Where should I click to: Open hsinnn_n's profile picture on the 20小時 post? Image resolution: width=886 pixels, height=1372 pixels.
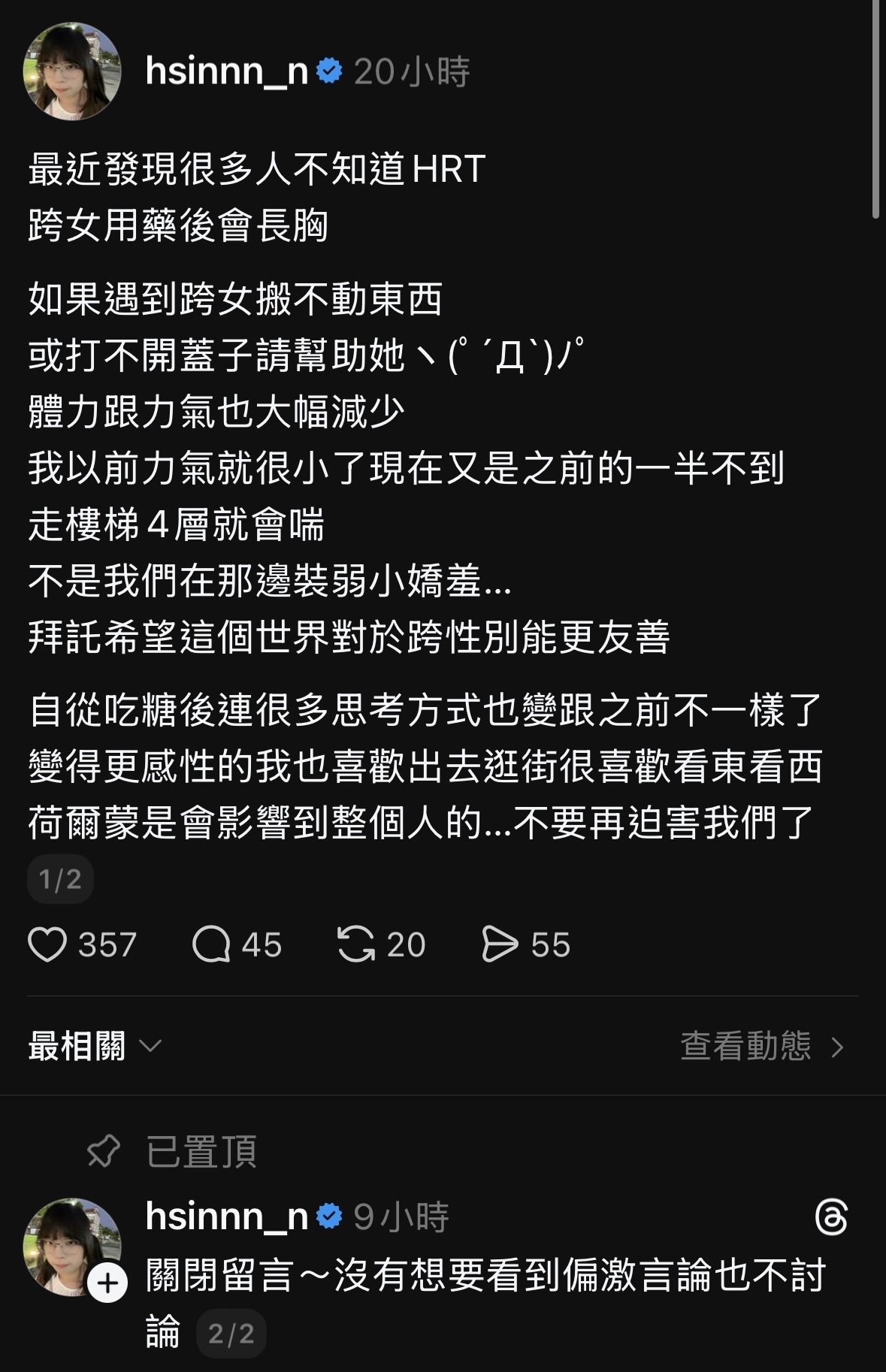pyautogui.click(x=72, y=71)
